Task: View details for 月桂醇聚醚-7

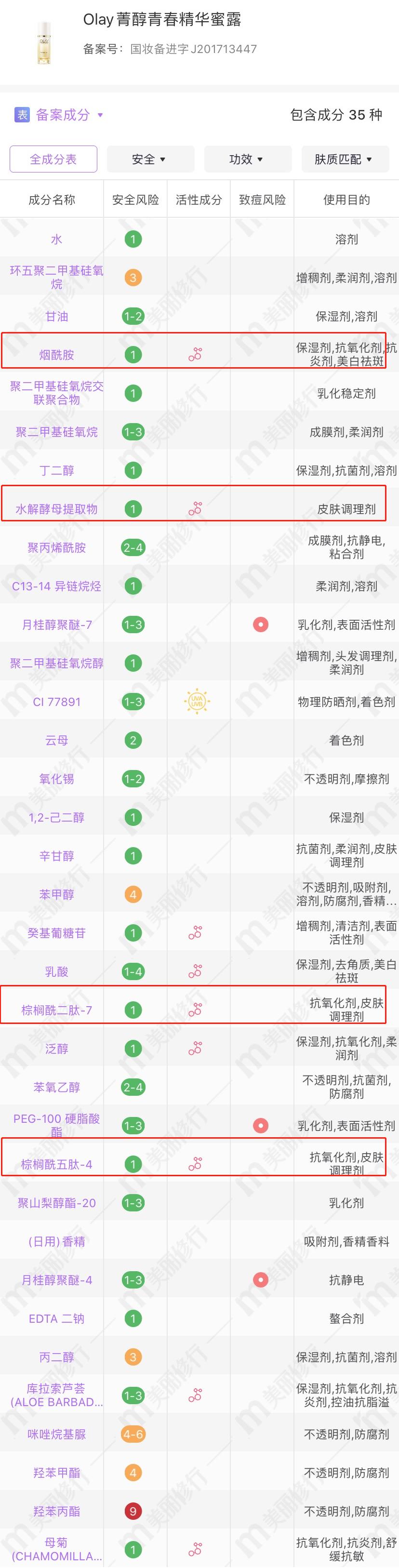Action: pyautogui.click(x=57, y=625)
